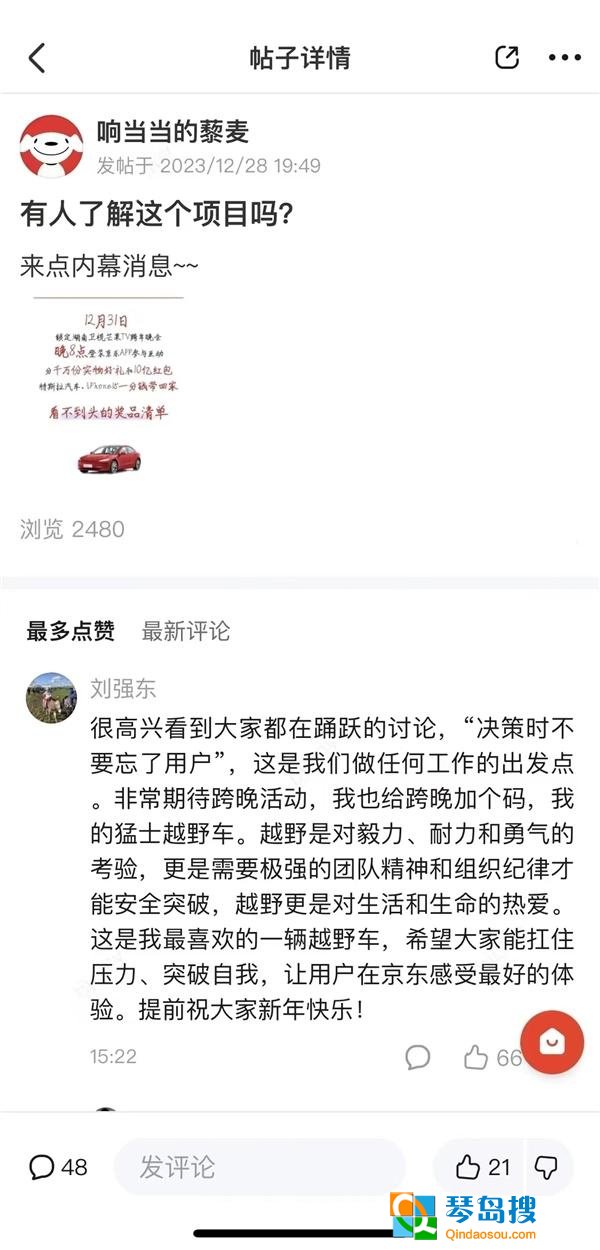Screen dimensions: 600x1250
Task: Dislike this post
Action: (x=545, y=1166)
